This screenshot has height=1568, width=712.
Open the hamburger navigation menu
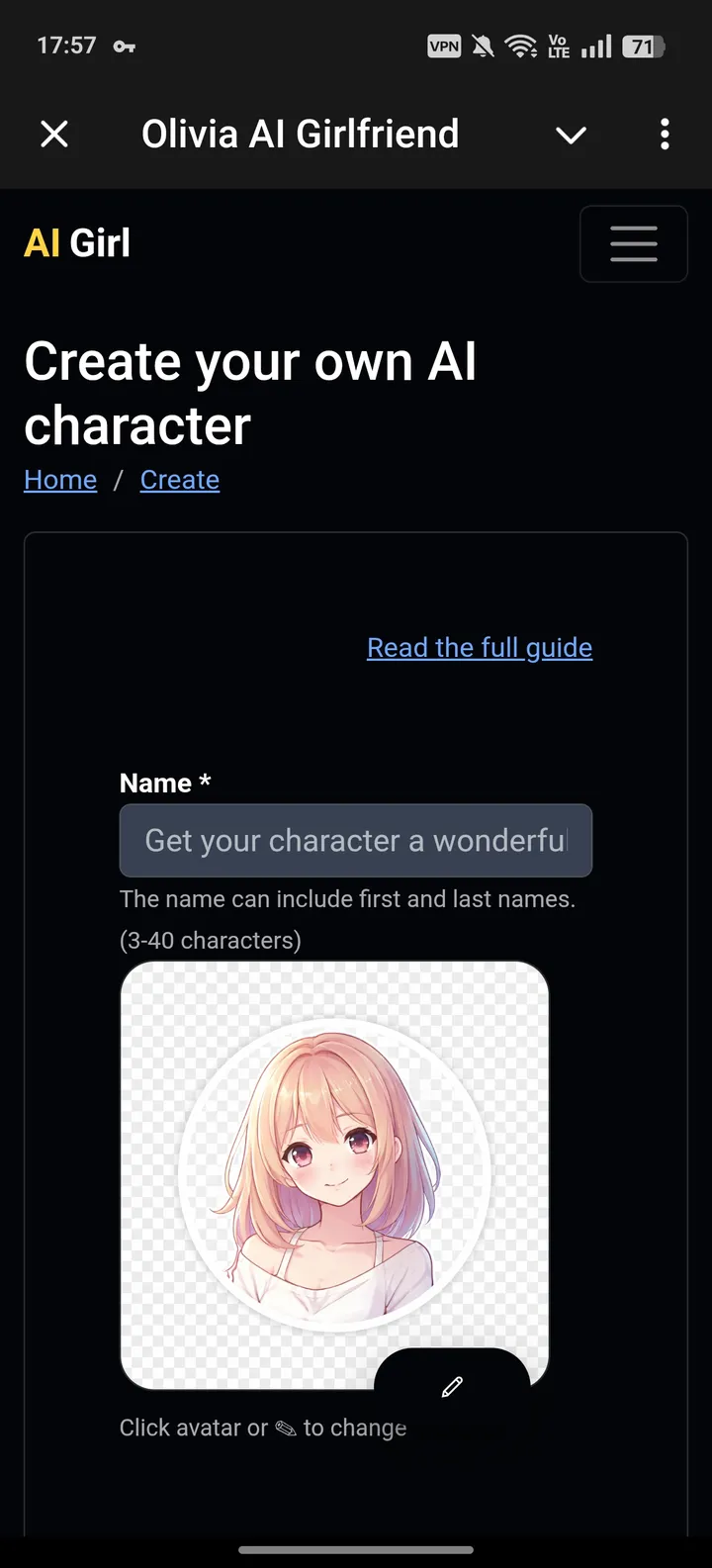pyautogui.click(x=633, y=243)
